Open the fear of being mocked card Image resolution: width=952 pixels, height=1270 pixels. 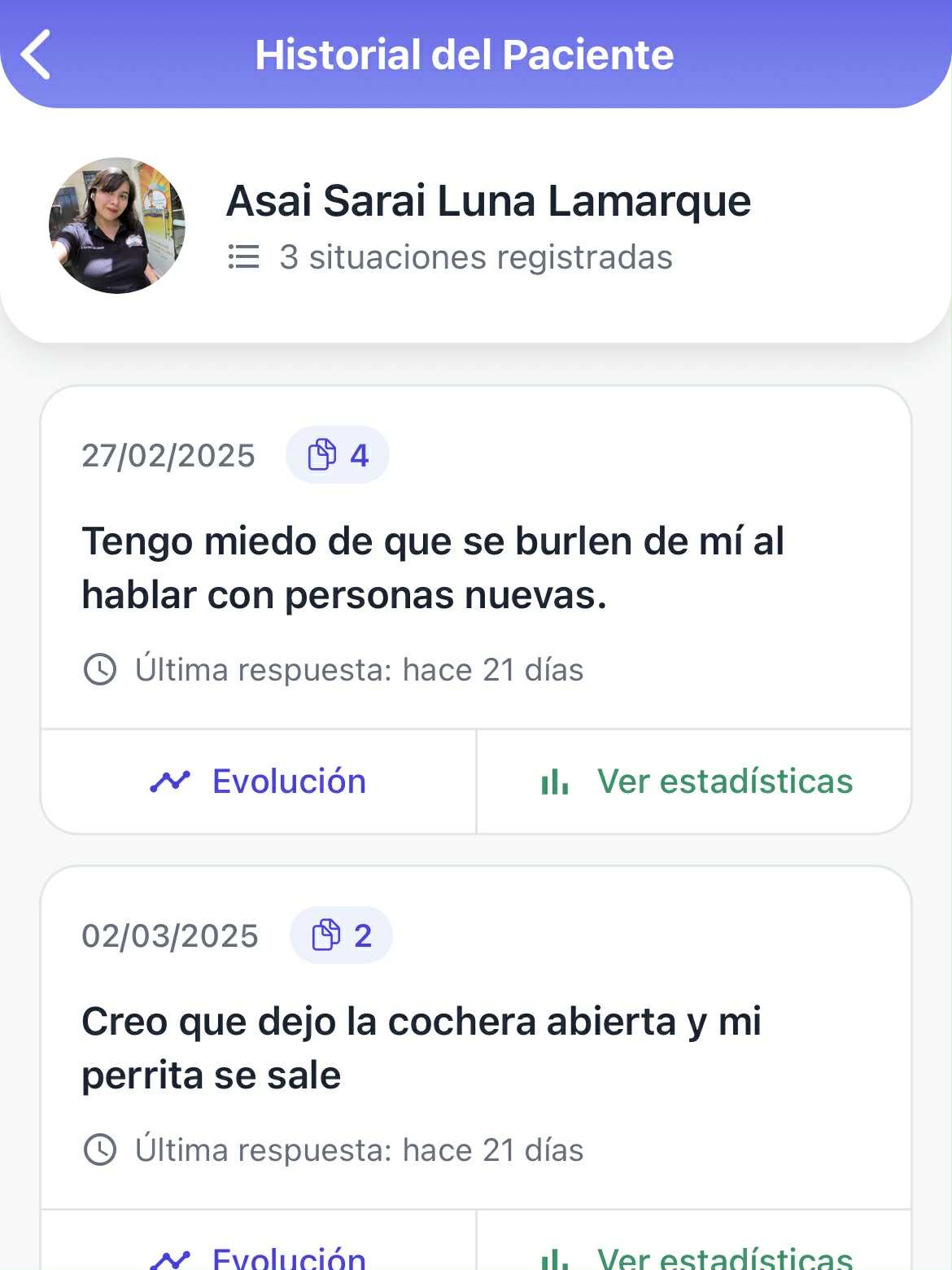click(x=433, y=567)
